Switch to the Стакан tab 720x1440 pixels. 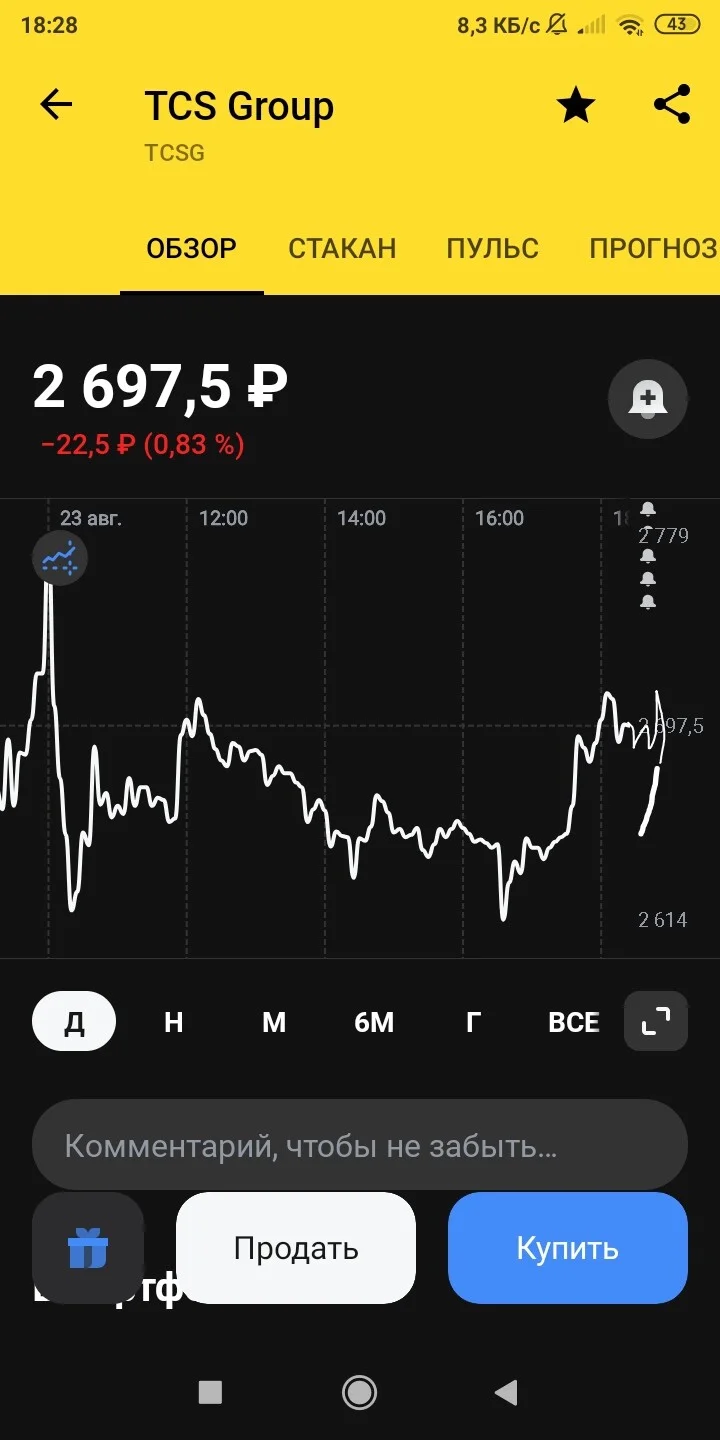tap(342, 248)
